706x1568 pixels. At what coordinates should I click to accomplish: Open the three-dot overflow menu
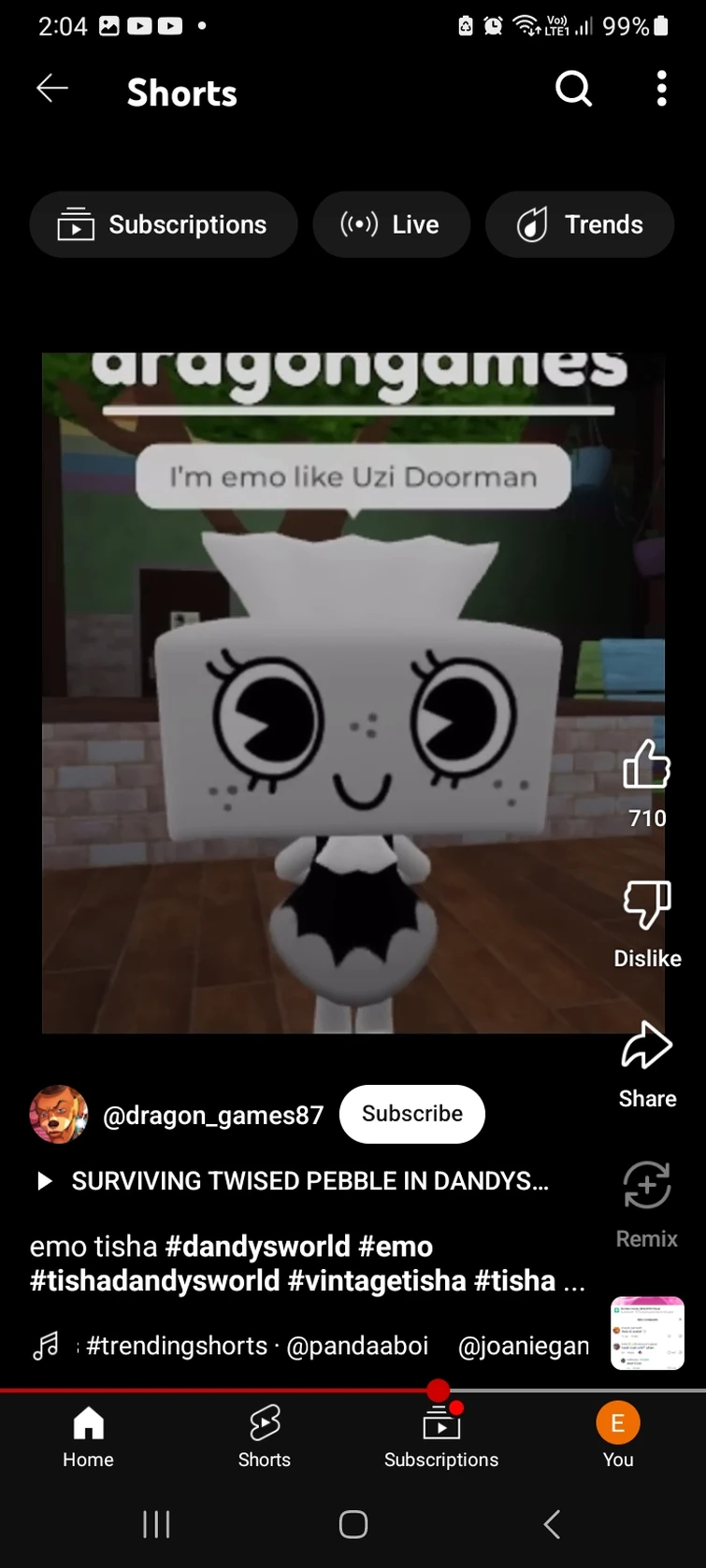tap(662, 90)
